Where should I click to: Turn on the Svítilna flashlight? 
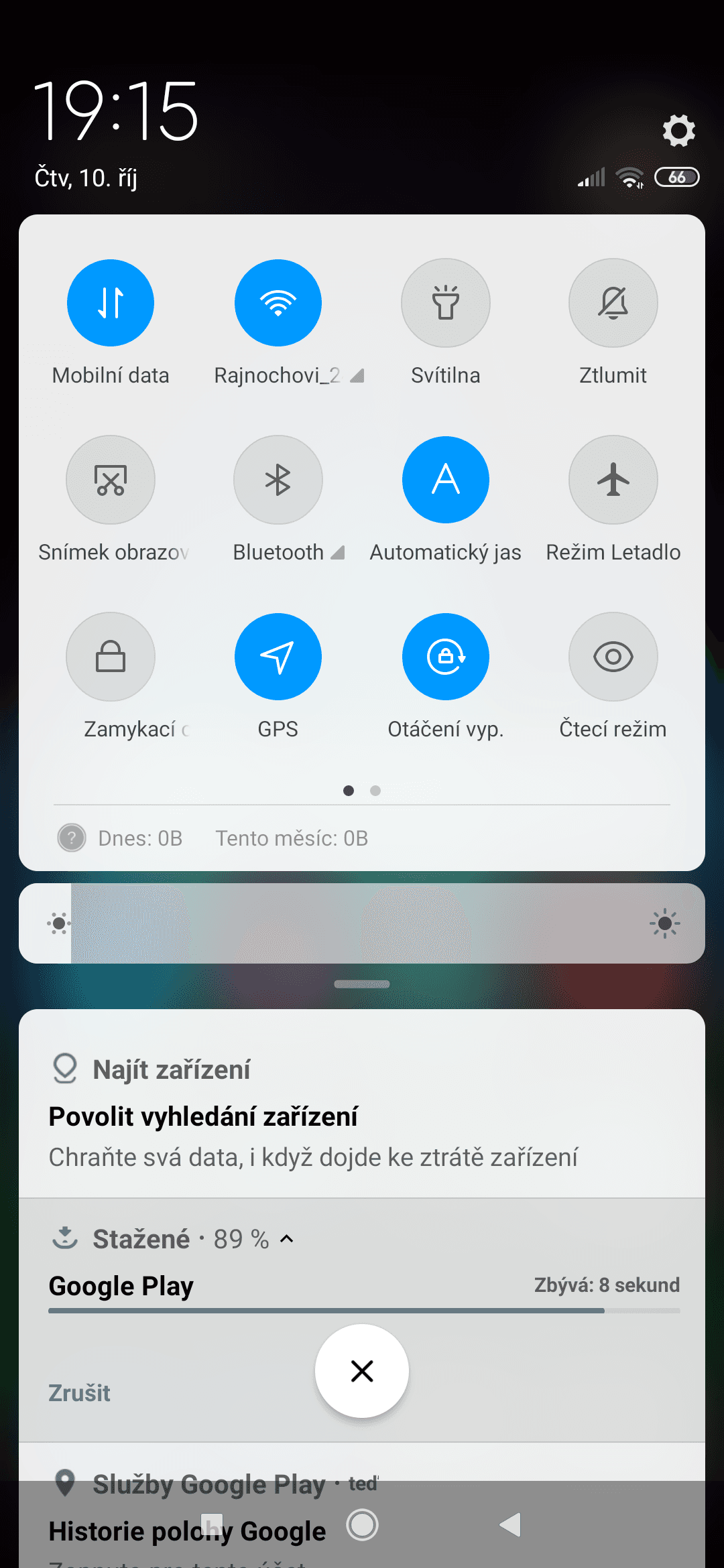click(x=446, y=303)
